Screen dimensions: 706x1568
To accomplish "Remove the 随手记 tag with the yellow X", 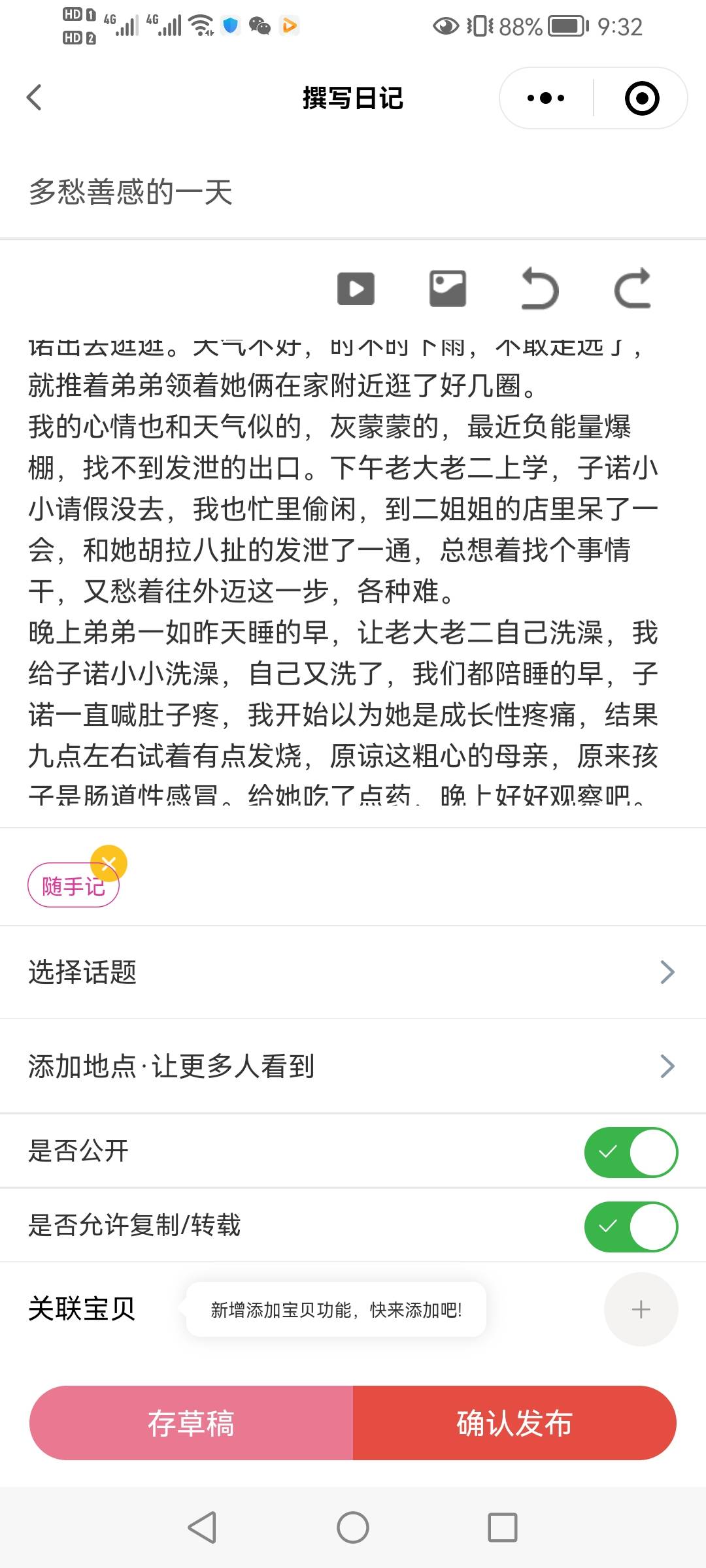I will pos(110,863).
